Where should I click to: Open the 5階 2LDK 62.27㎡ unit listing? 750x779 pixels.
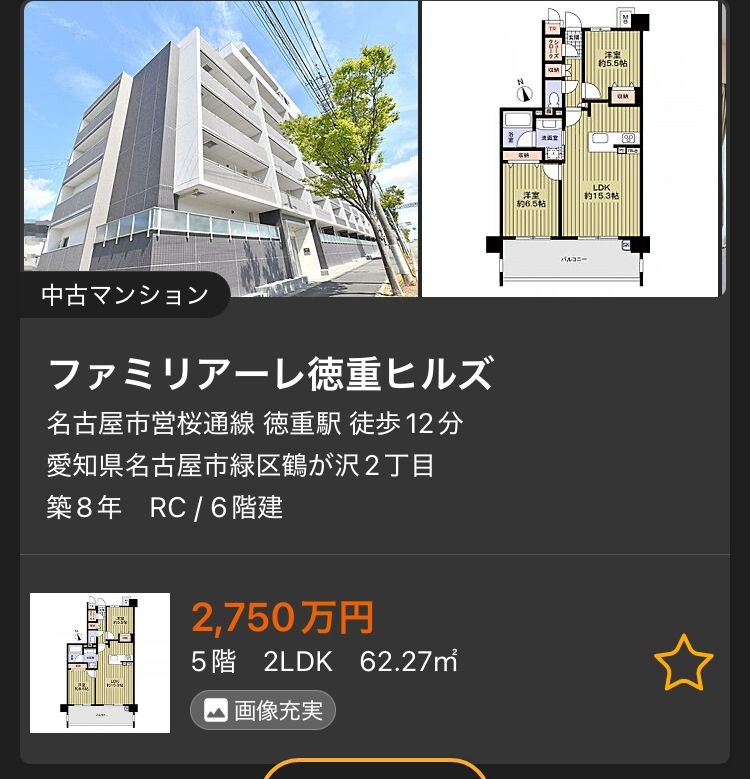coord(324,661)
